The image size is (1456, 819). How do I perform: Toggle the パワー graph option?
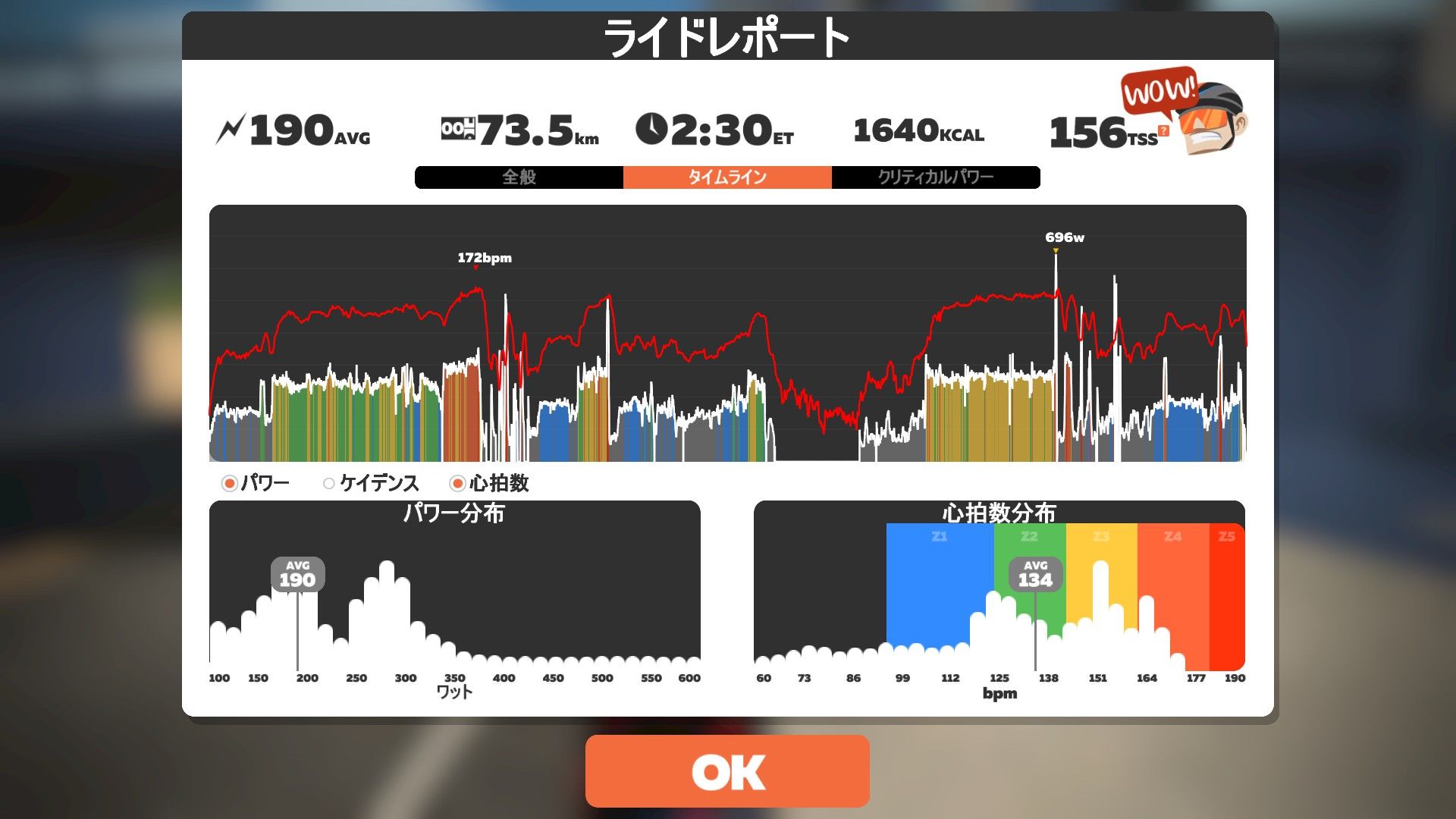[230, 483]
